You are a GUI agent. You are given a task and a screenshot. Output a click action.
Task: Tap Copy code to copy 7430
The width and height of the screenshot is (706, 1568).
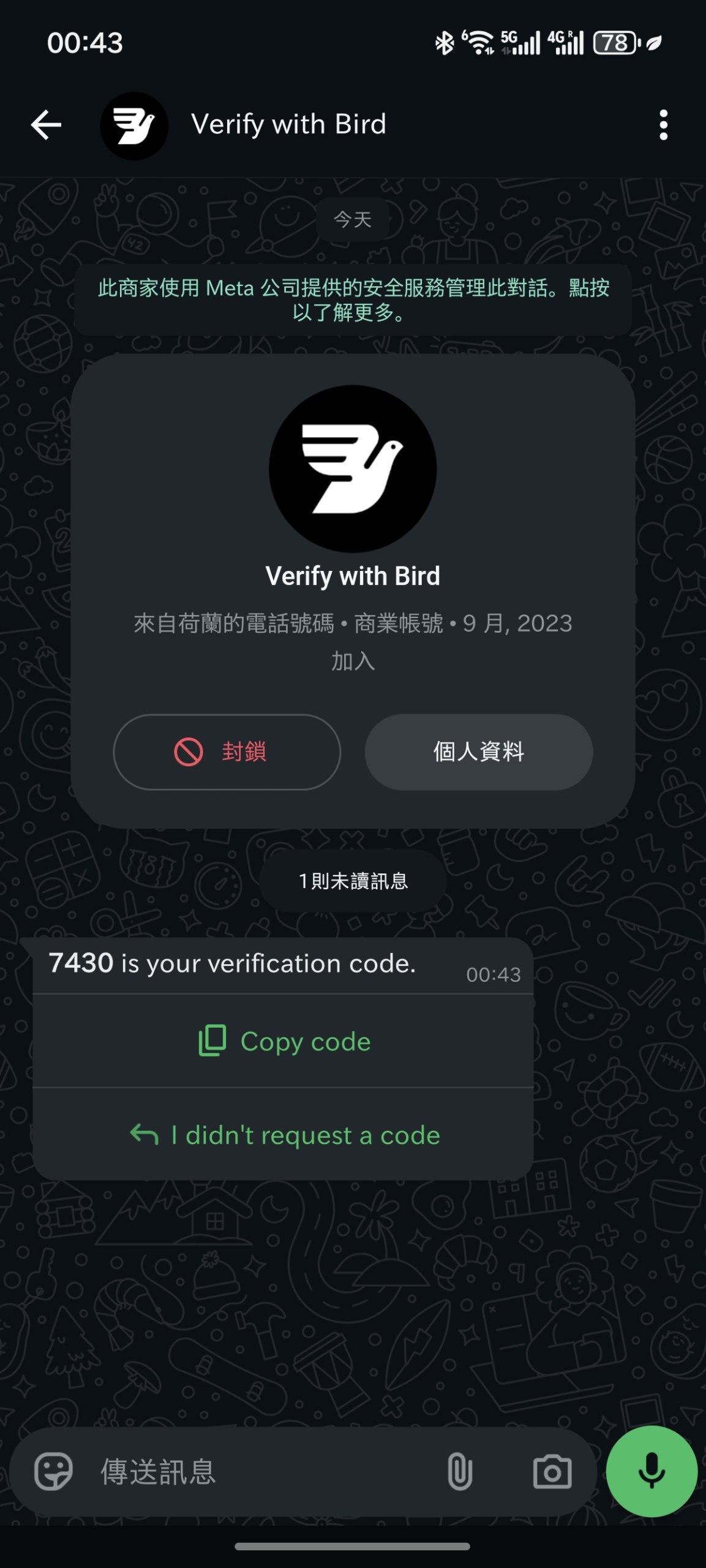click(x=284, y=1041)
